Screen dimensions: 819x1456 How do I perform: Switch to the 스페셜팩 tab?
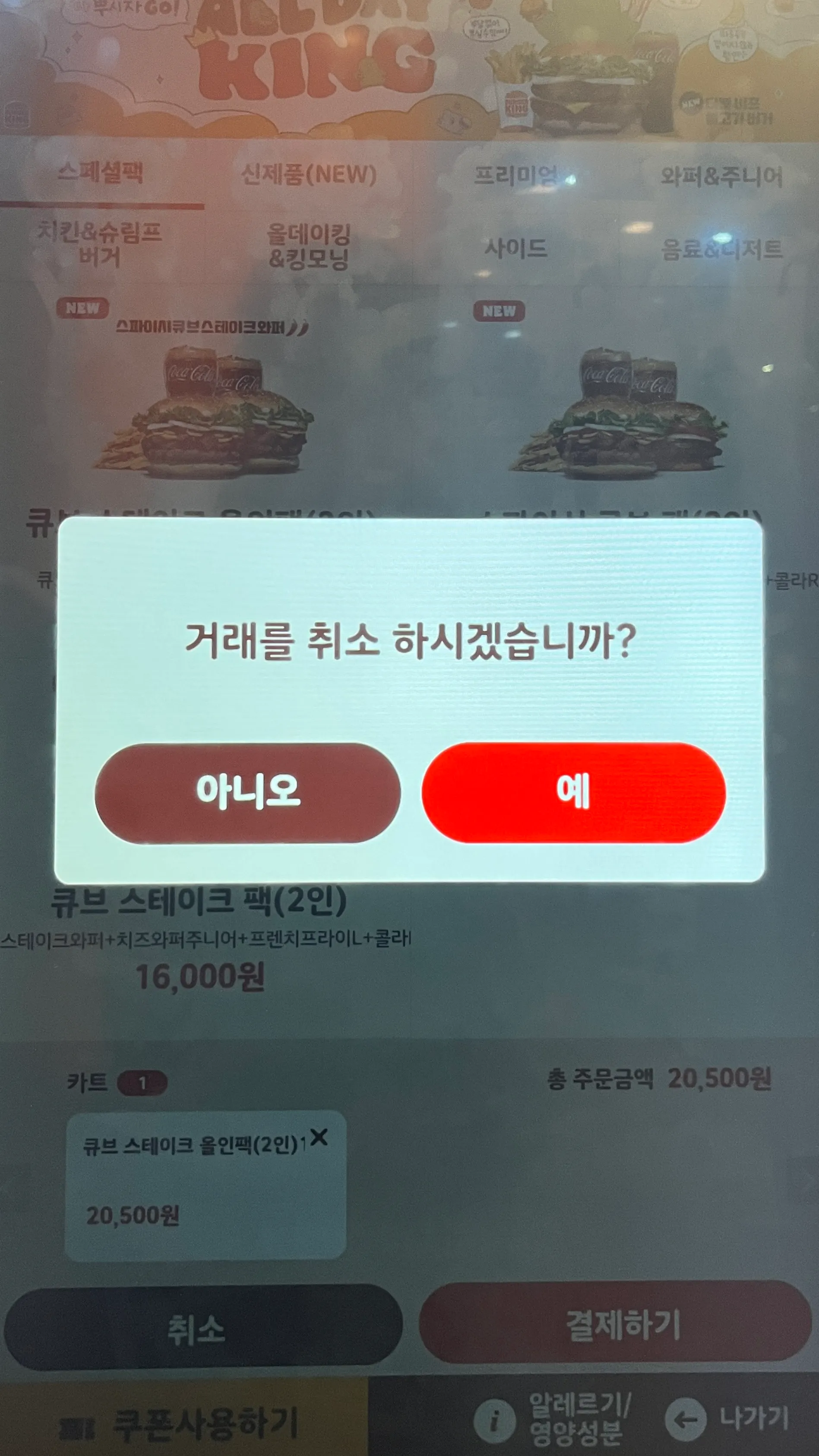[101, 173]
